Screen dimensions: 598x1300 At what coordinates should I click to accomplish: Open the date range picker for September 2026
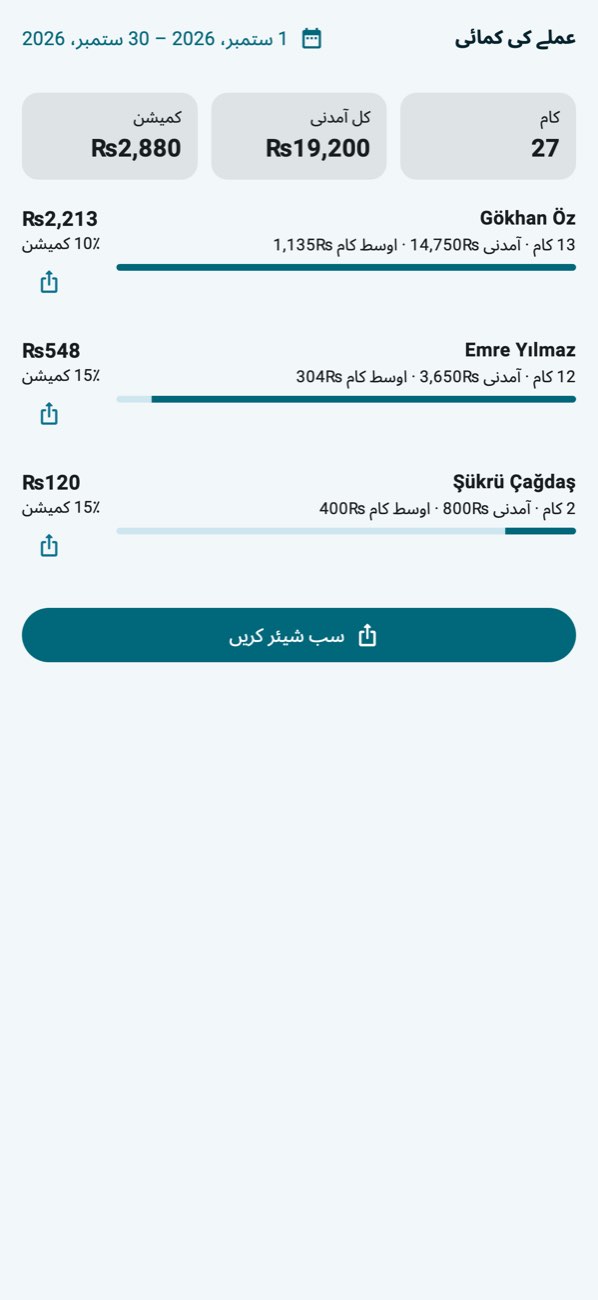tap(172, 39)
